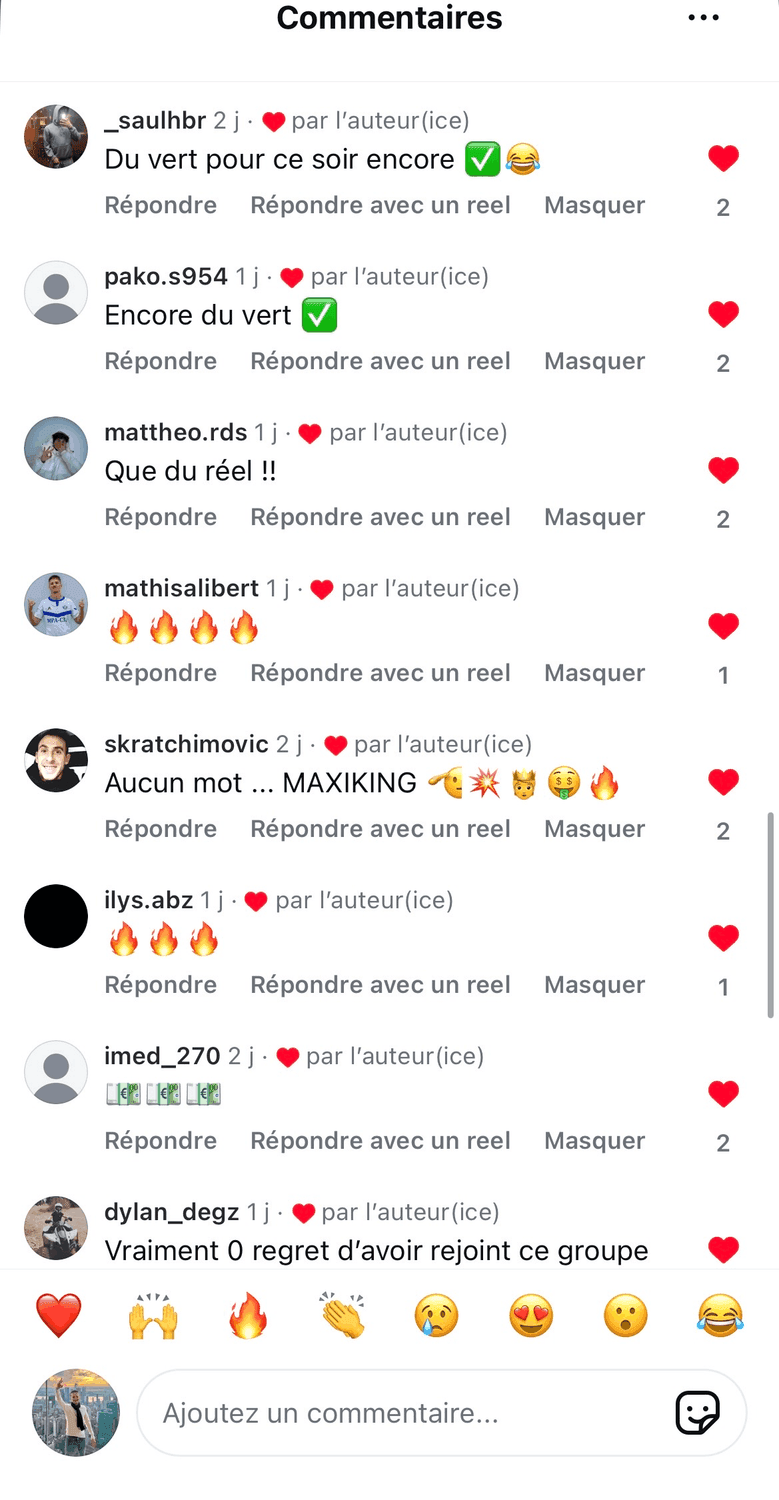Unlike the comment from ilys.abz
Screen dimensions: 779x1500
point(723,938)
